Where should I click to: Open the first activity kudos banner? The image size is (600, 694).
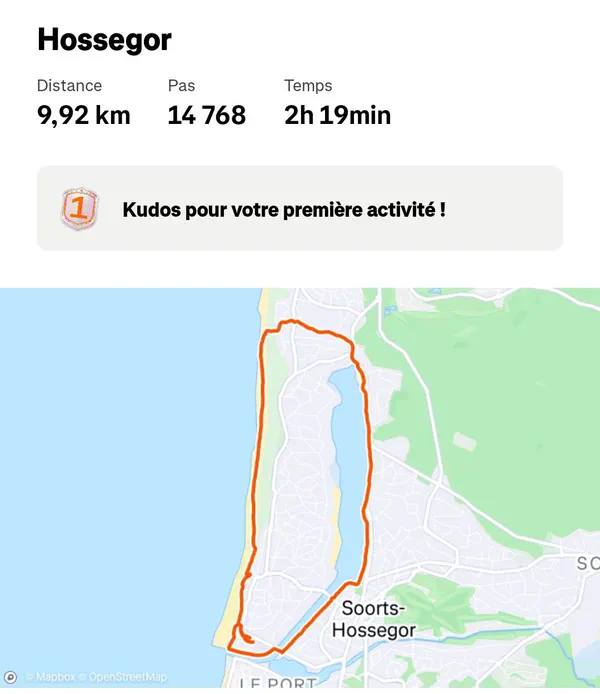tap(300, 209)
